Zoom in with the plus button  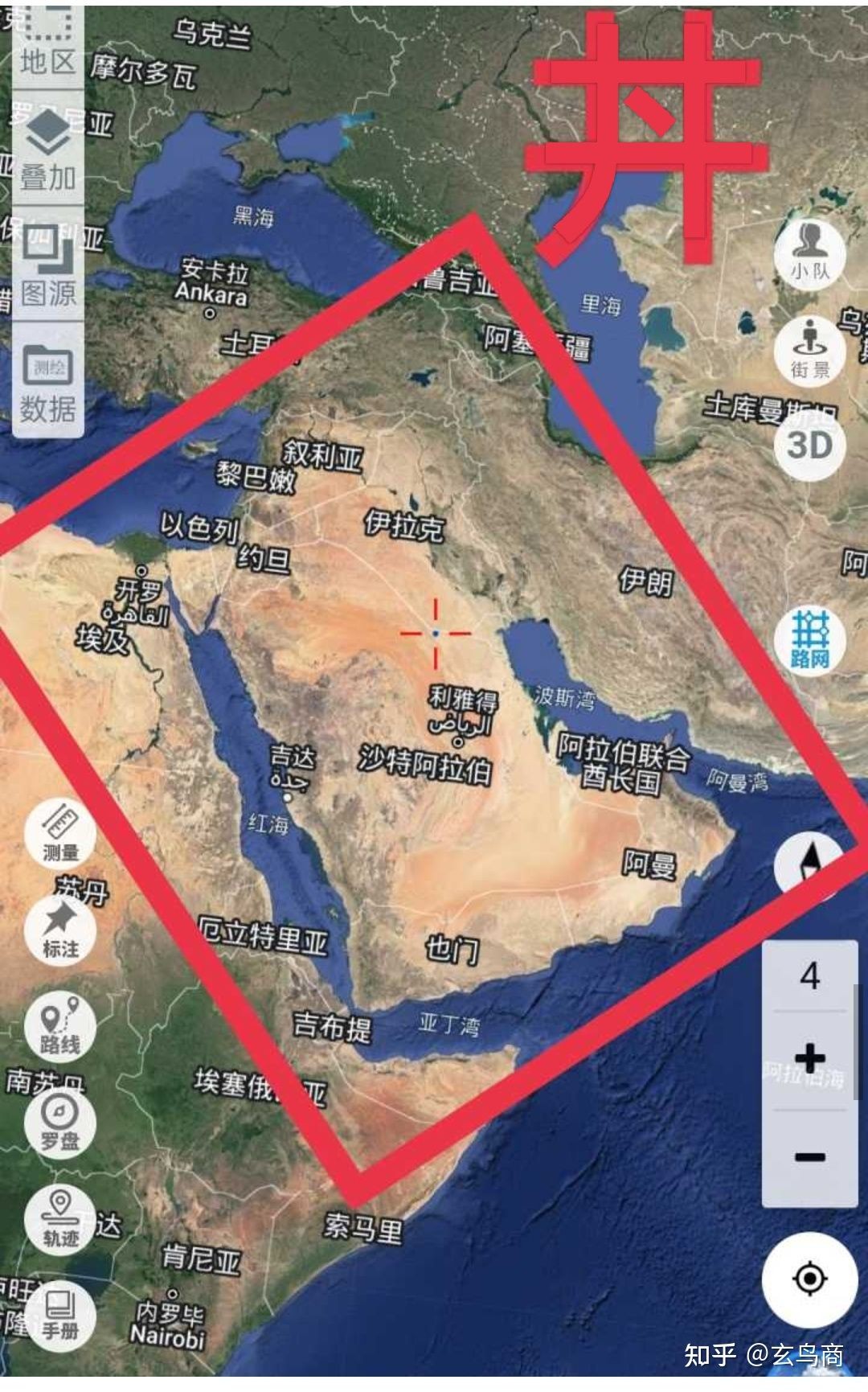[x=809, y=1058]
